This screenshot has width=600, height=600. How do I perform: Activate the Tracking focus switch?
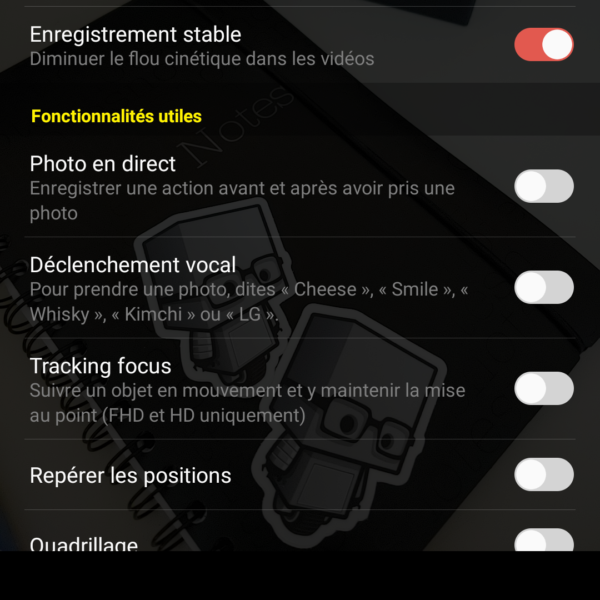tap(544, 388)
